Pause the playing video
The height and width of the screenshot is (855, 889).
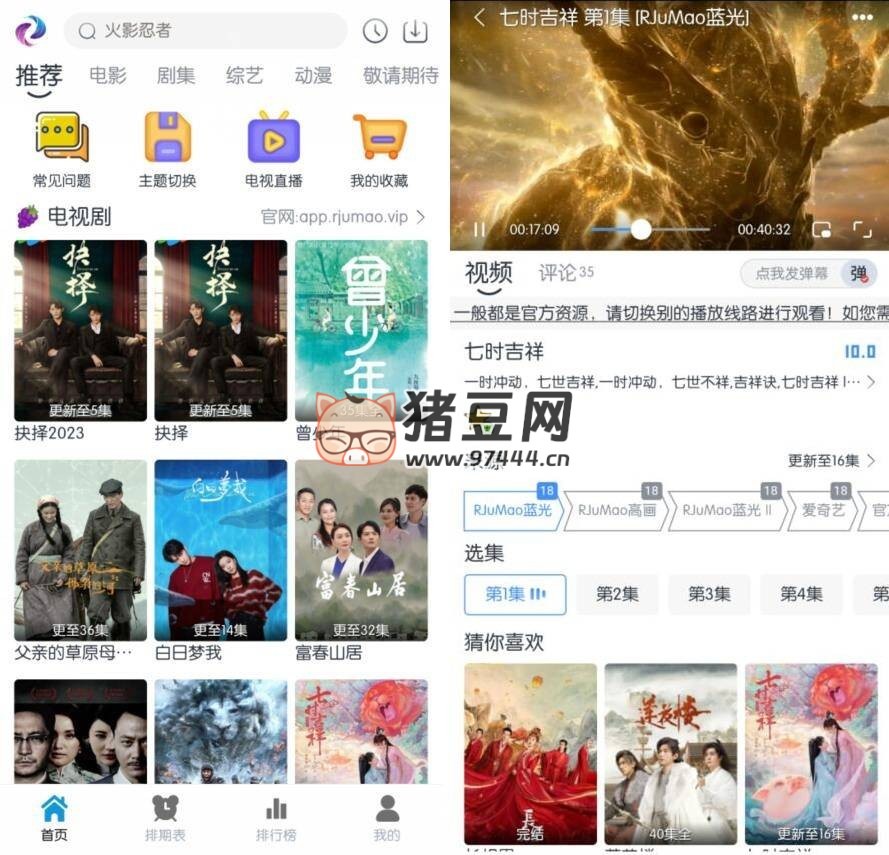[479, 230]
